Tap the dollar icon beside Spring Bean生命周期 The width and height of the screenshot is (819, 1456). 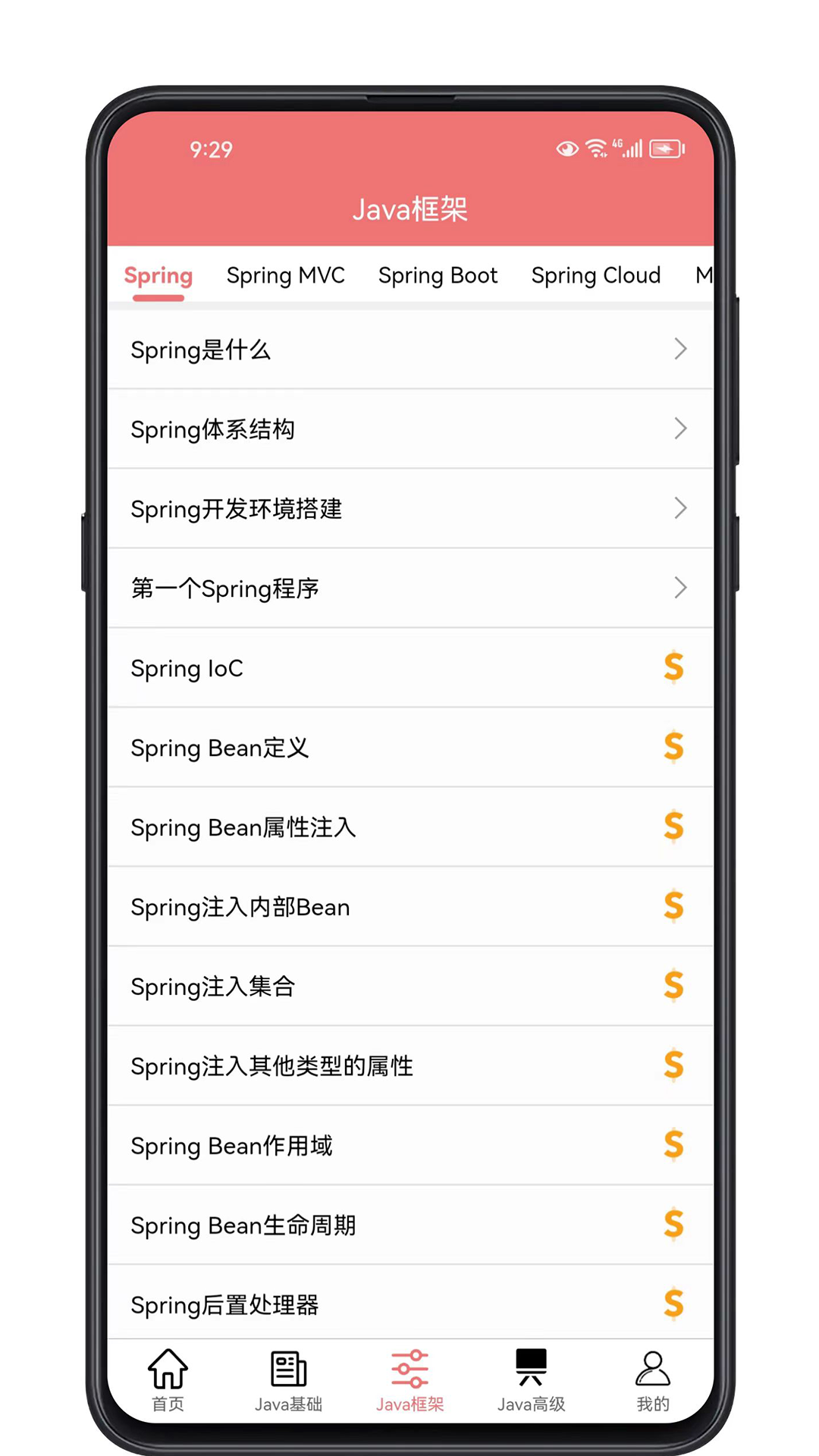click(x=673, y=1225)
